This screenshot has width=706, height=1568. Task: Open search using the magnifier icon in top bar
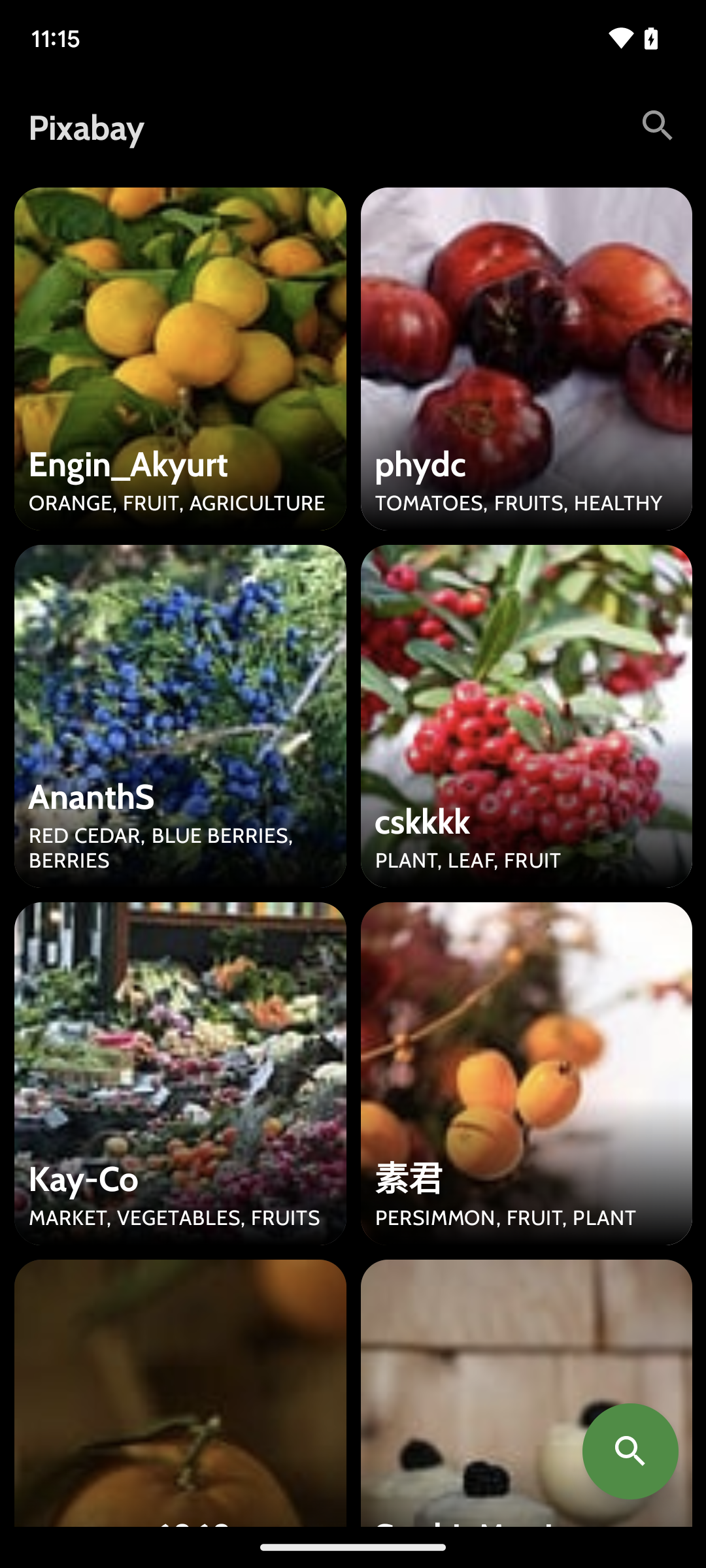coord(658,127)
